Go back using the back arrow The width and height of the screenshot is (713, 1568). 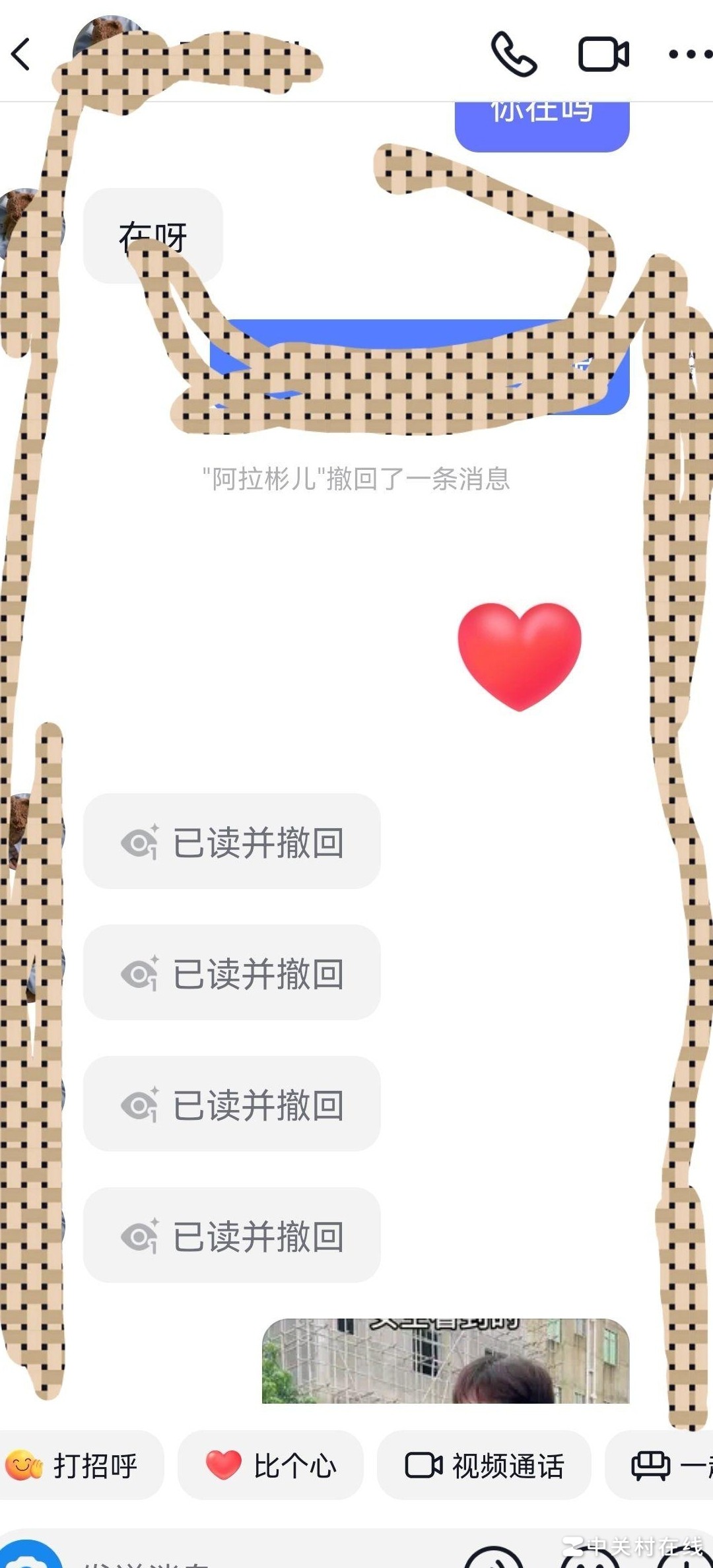point(22,54)
